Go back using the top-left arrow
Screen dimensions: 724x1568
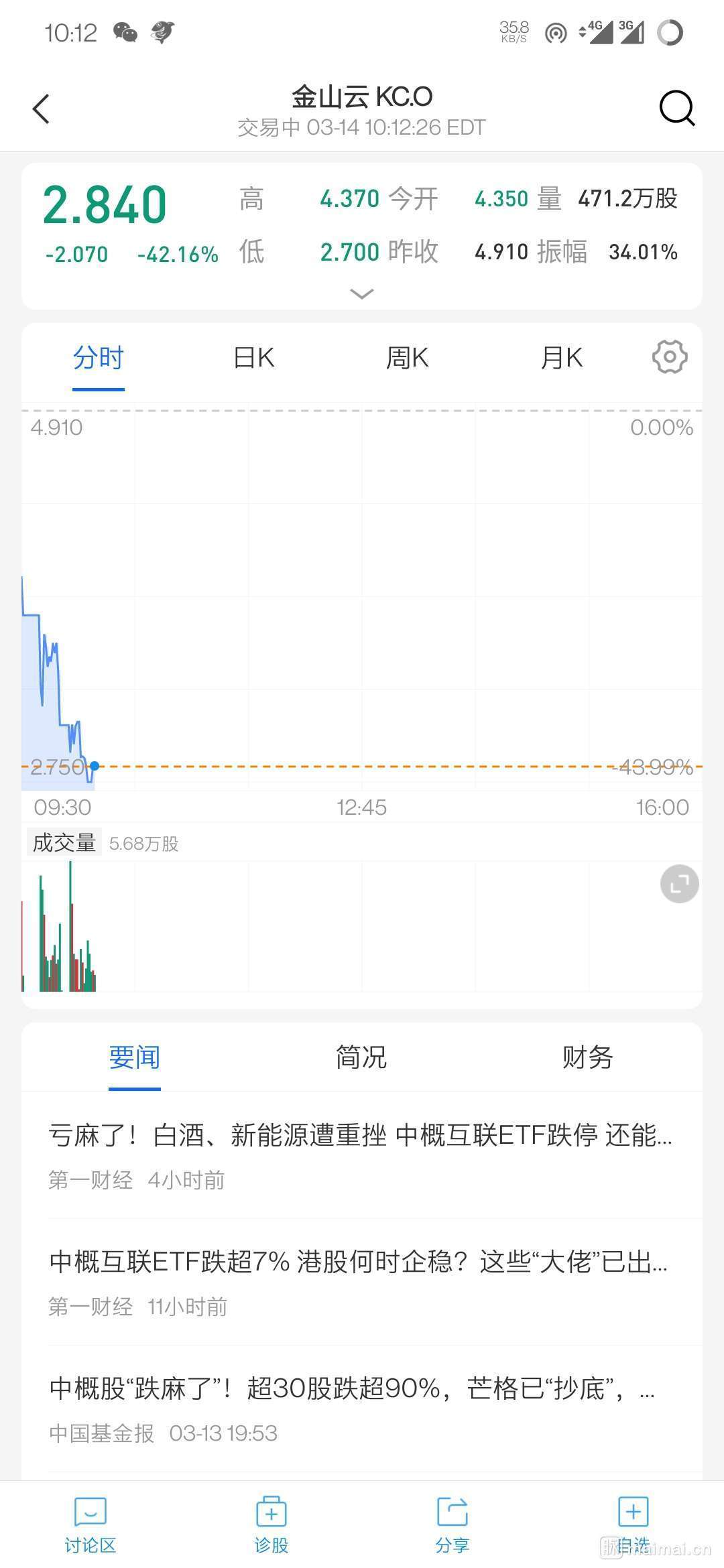(42, 109)
